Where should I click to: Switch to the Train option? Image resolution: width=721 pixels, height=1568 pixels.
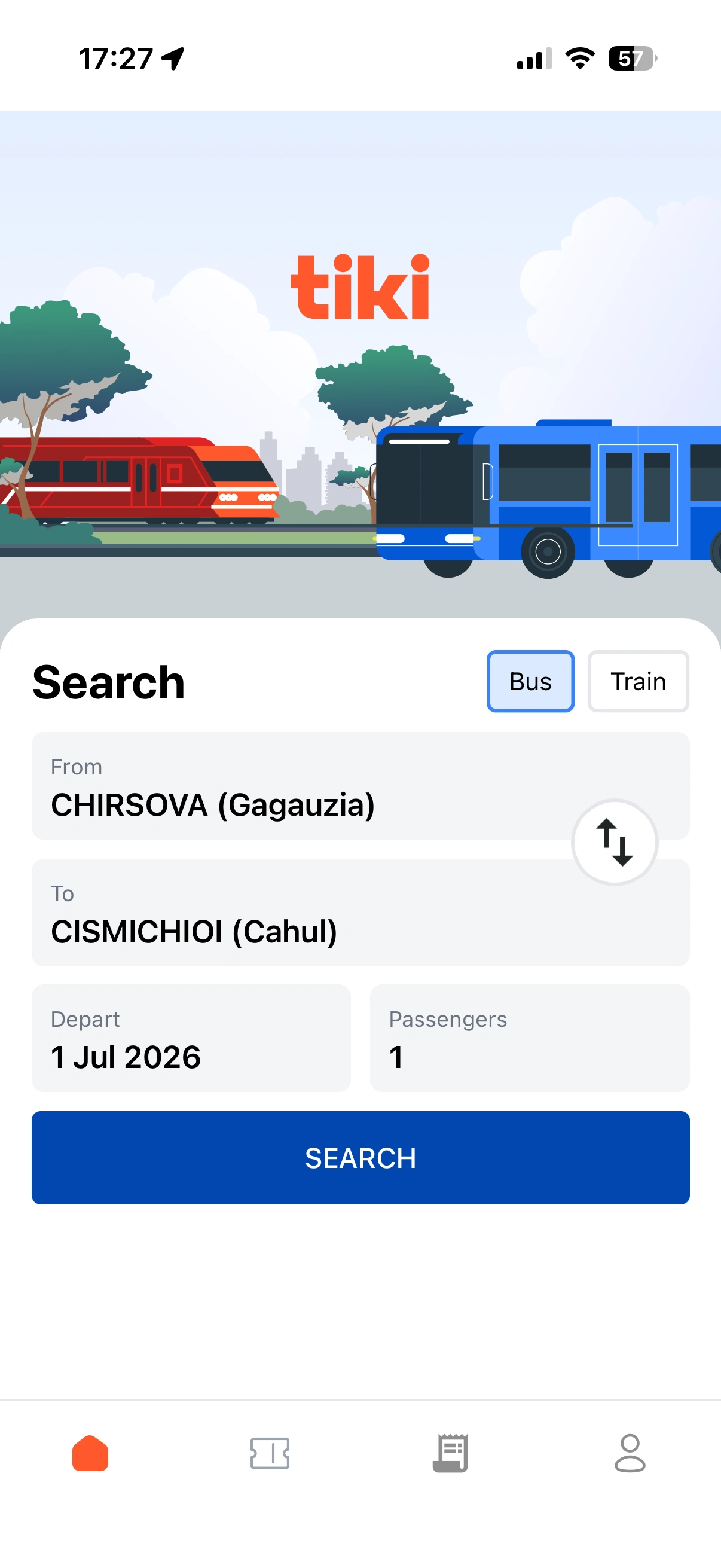click(638, 681)
